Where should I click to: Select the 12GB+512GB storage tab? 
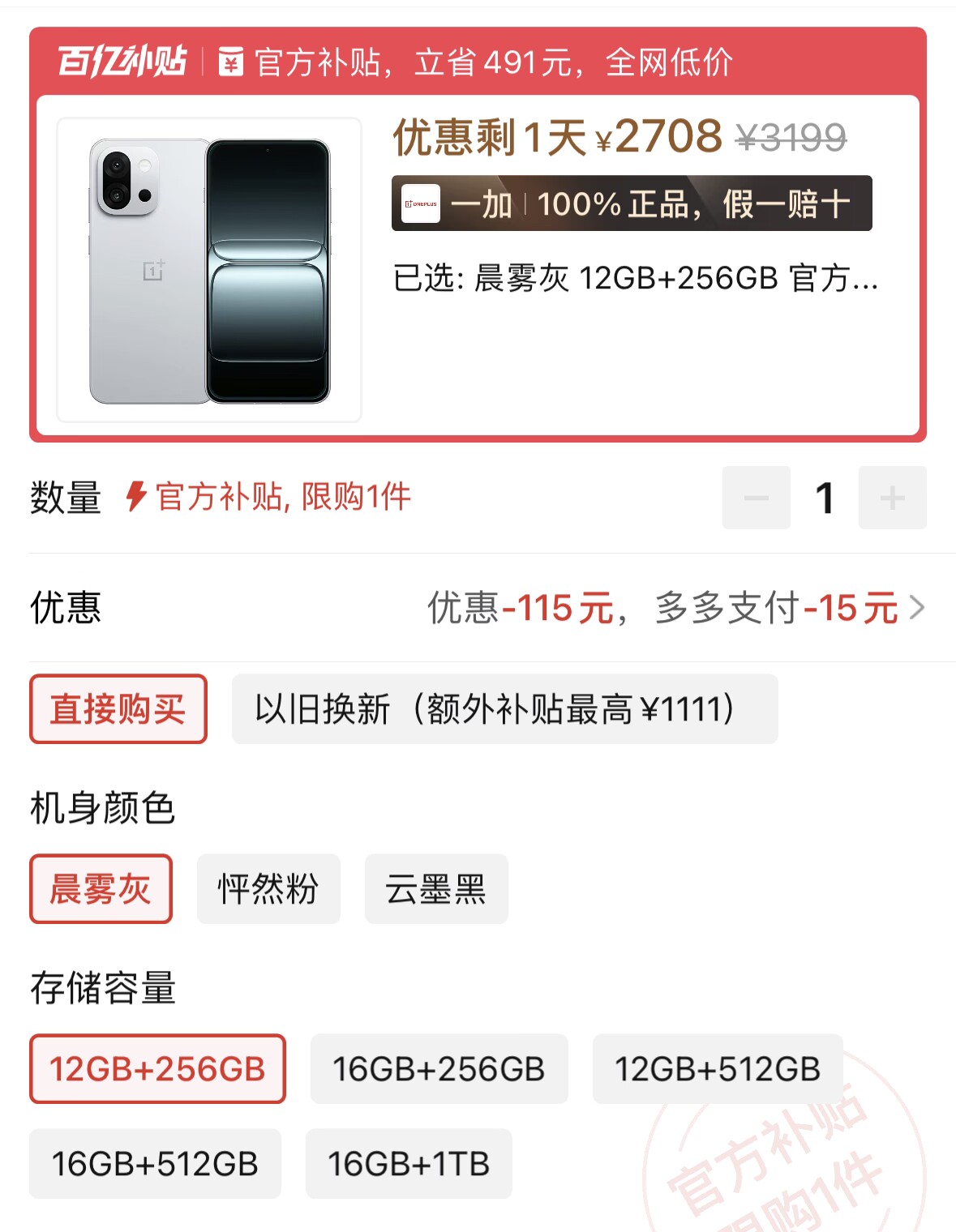click(x=717, y=1069)
